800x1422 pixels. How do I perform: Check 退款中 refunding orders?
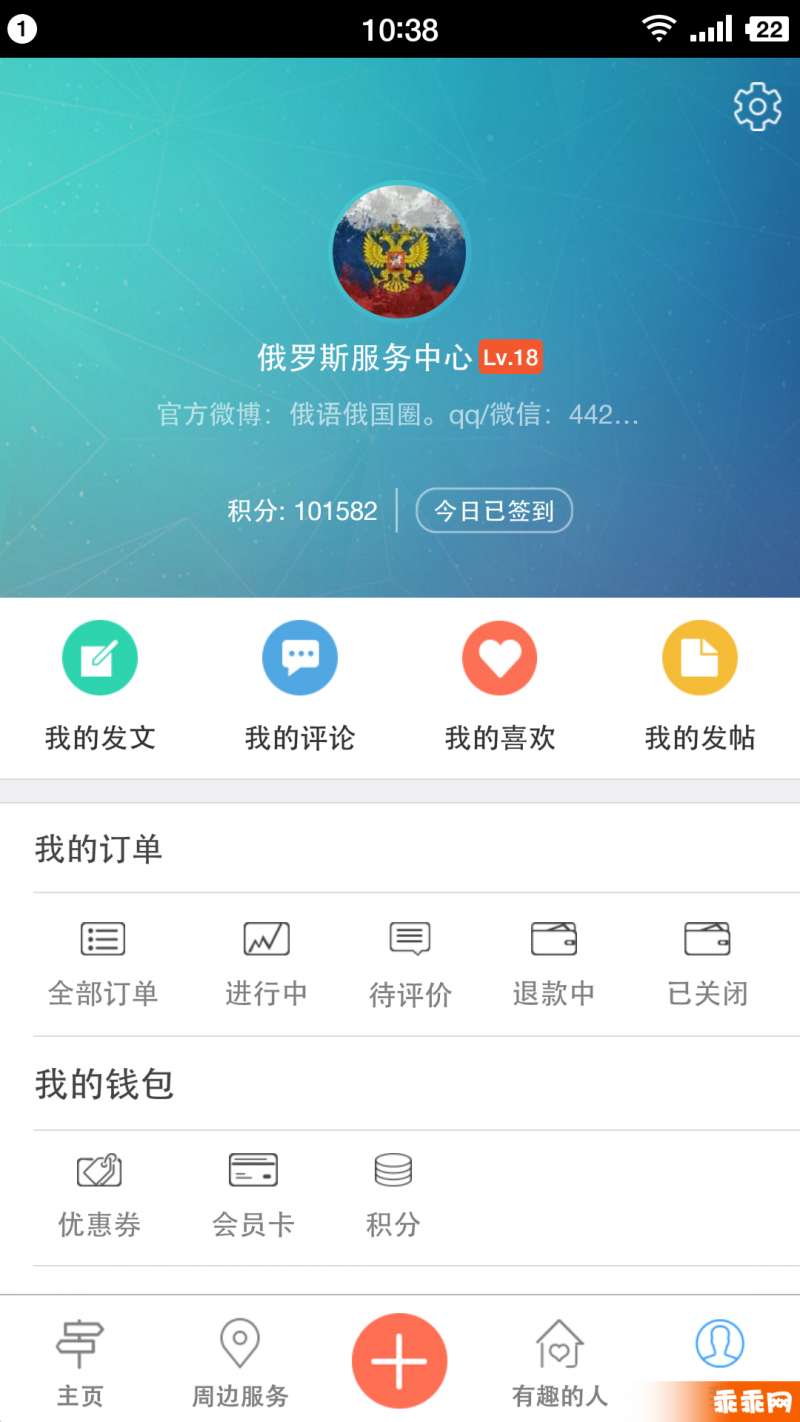coord(554,962)
